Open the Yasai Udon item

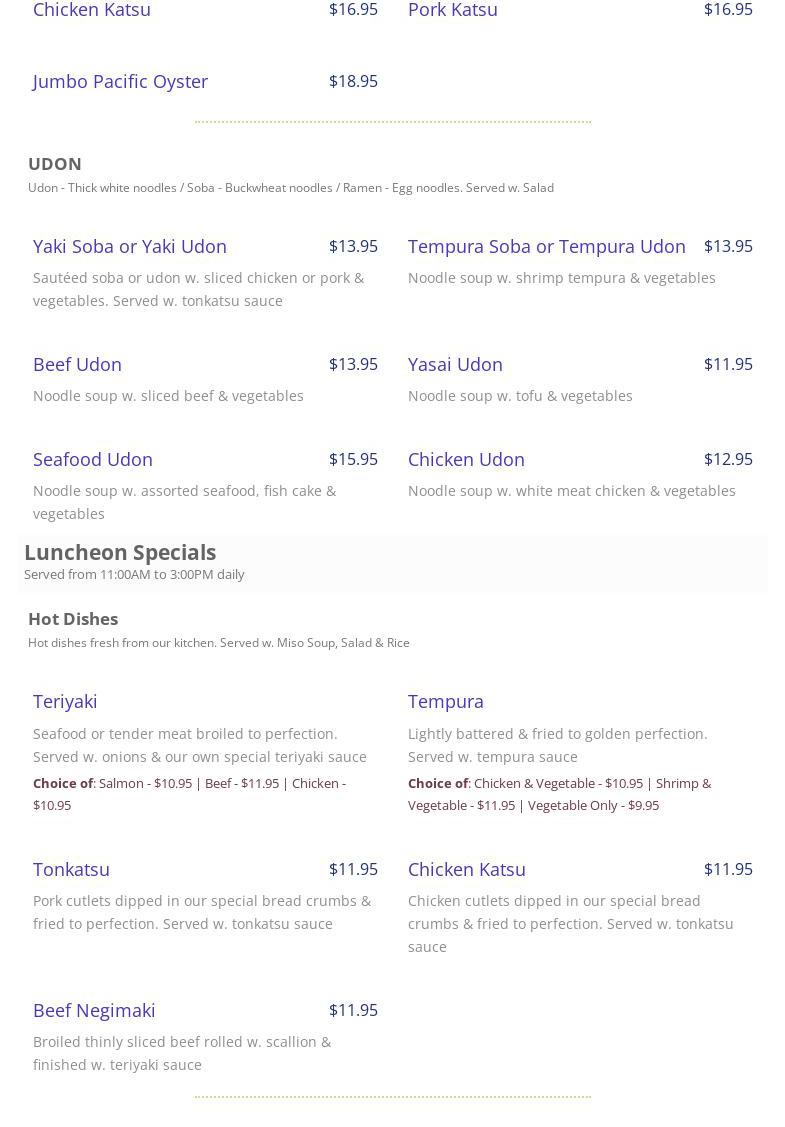tap(455, 364)
